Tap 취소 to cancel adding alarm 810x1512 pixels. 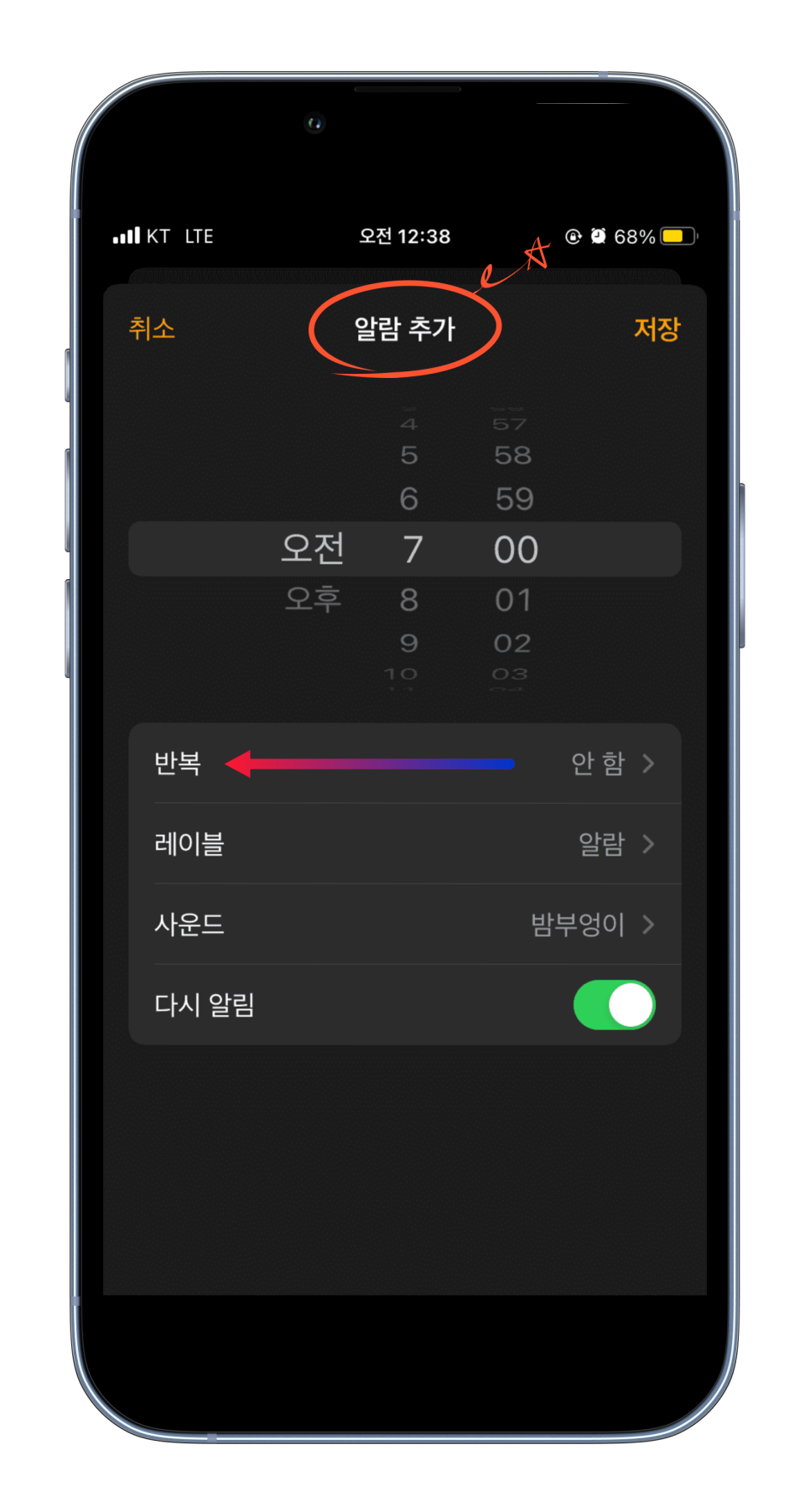(x=152, y=329)
